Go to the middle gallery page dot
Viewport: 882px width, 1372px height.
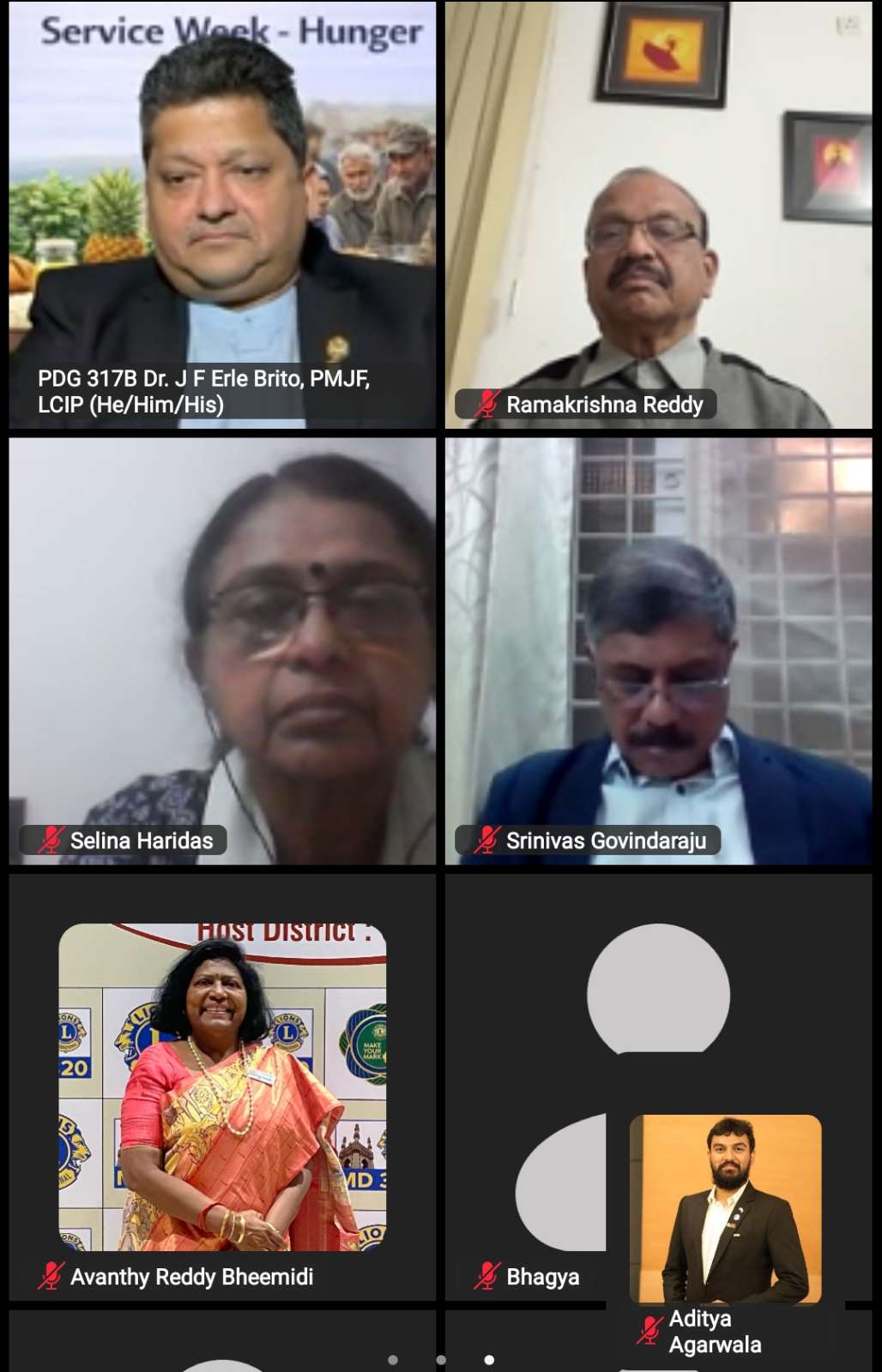point(441,1359)
